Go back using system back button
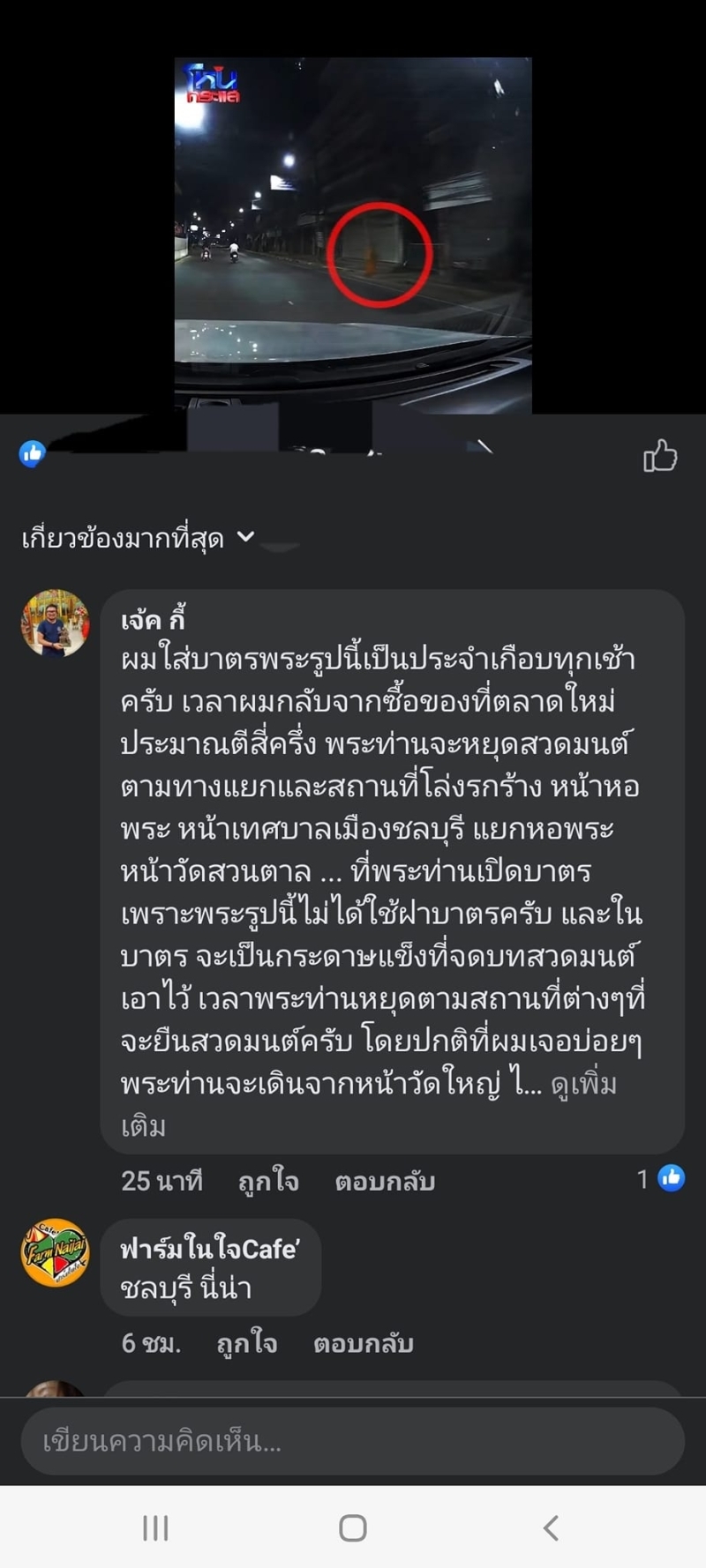The height and width of the screenshot is (1568, 706). [x=551, y=1527]
